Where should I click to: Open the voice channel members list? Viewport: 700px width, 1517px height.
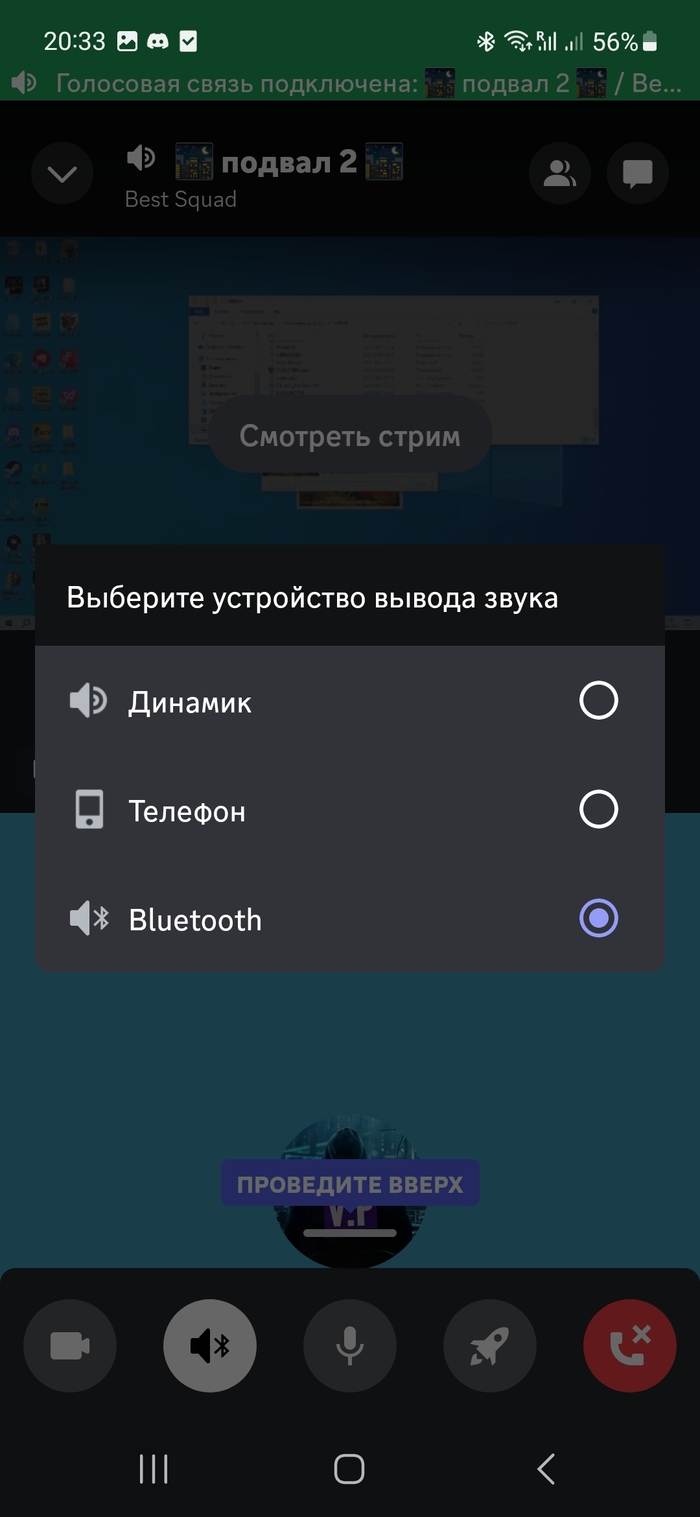click(x=559, y=174)
